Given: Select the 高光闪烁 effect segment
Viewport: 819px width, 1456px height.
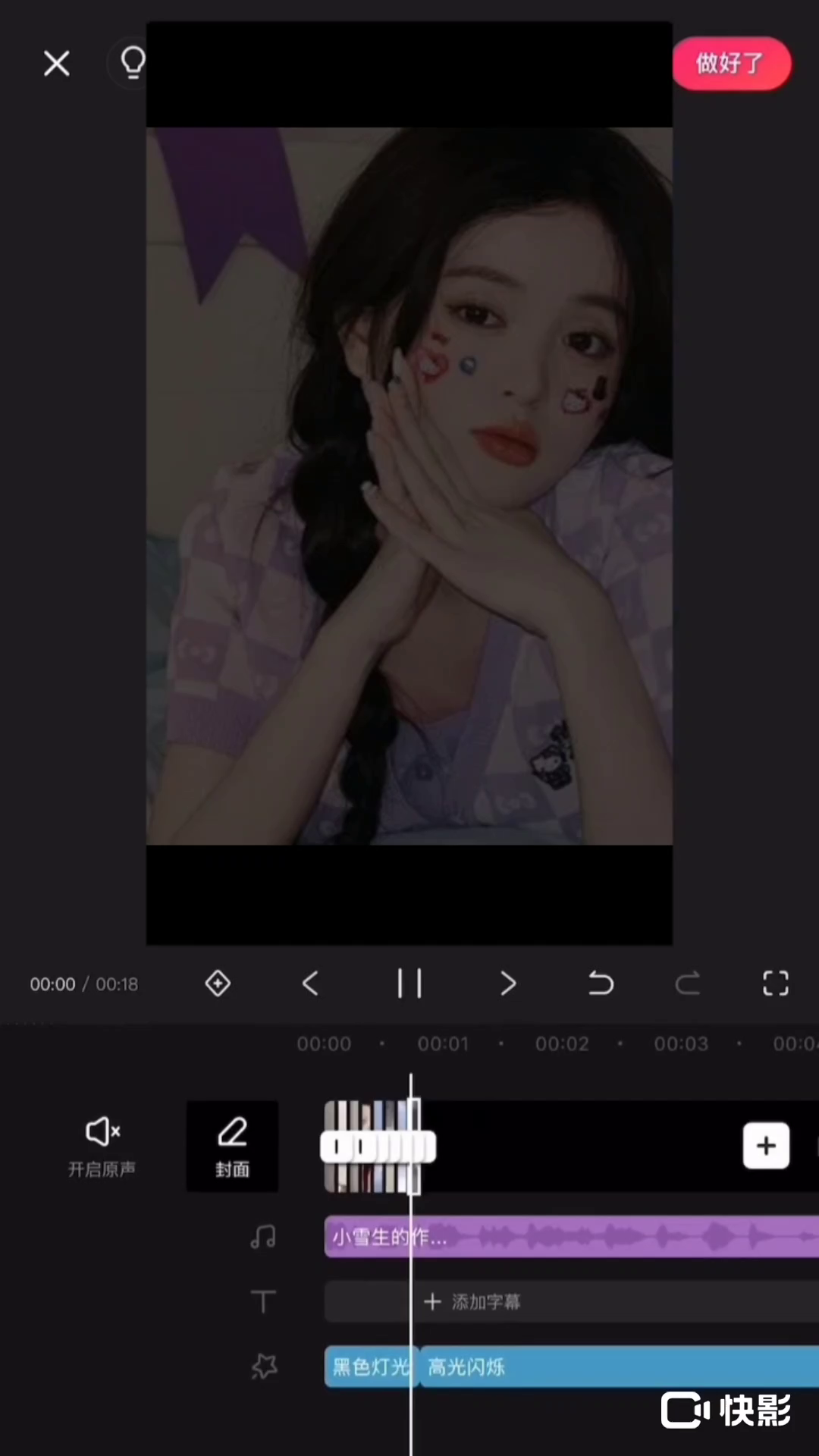Looking at the screenshot, I should point(607,1367).
